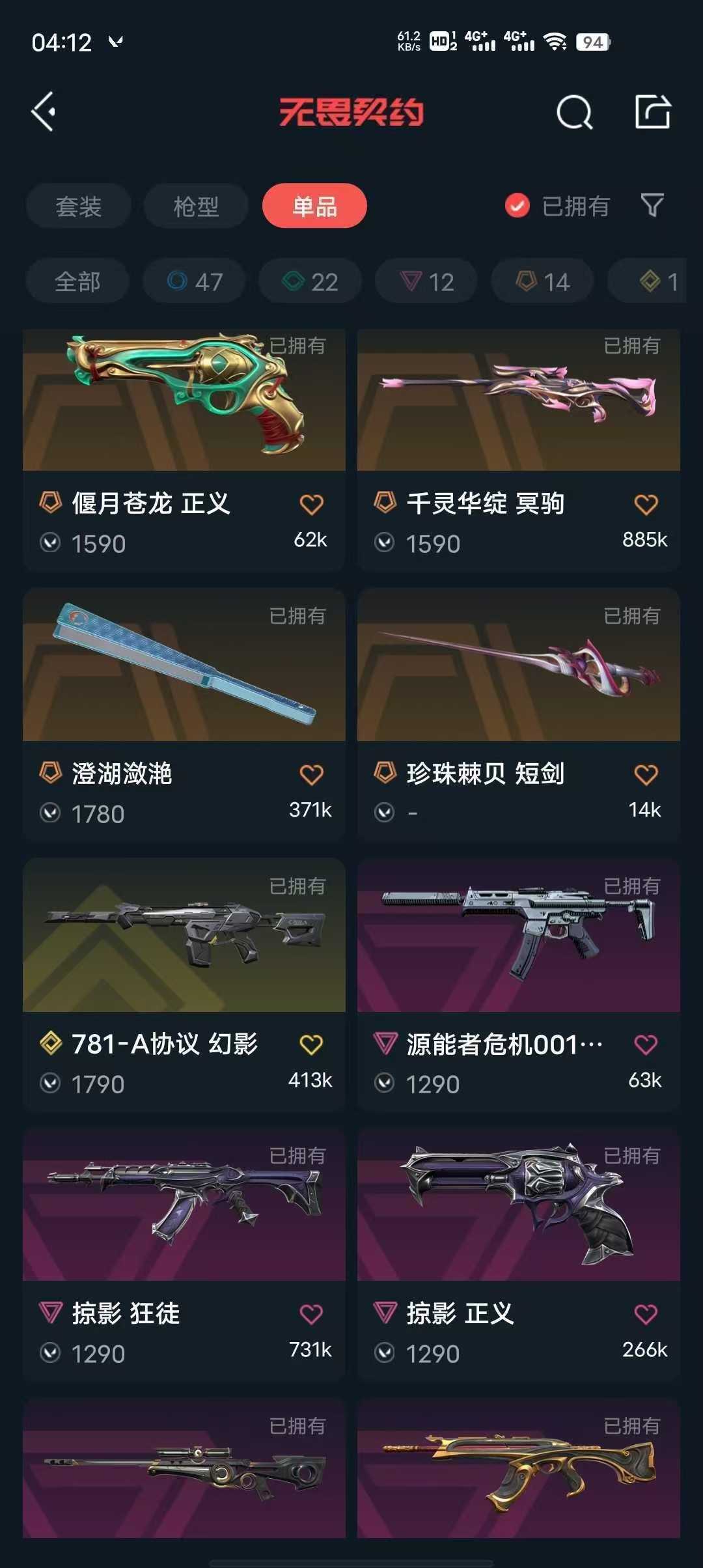Tap the back arrow at top left
Image resolution: width=703 pixels, height=1568 pixels.
[44, 111]
